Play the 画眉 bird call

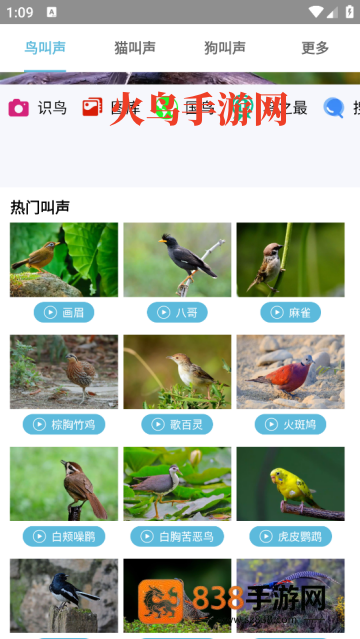[x=64, y=313]
